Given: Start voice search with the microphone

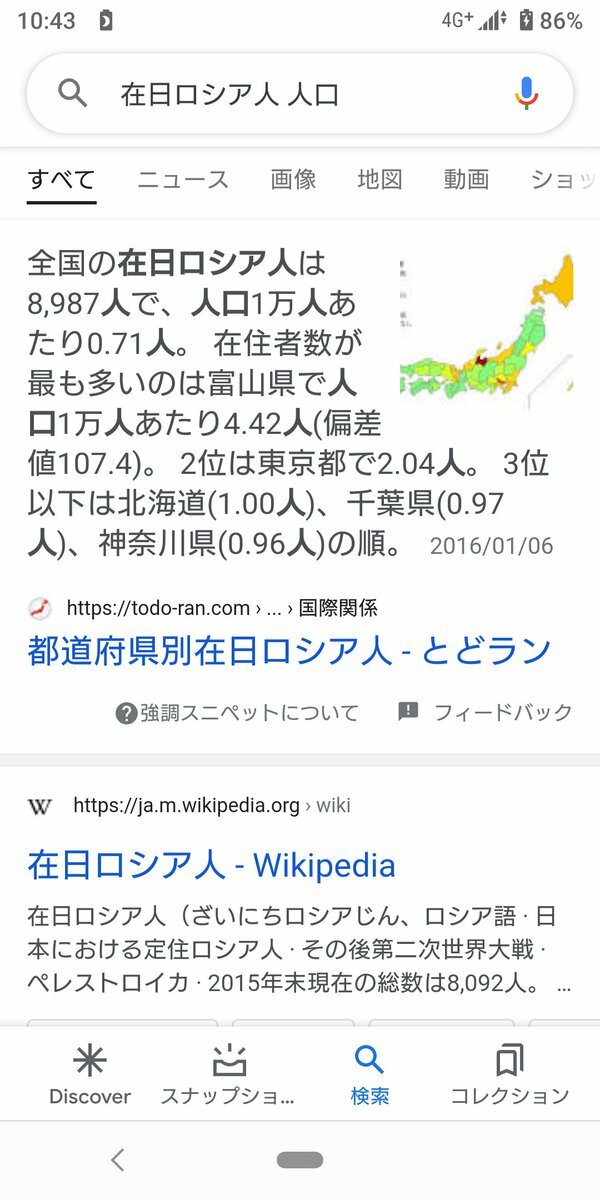Looking at the screenshot, I should tap(526, 94).
